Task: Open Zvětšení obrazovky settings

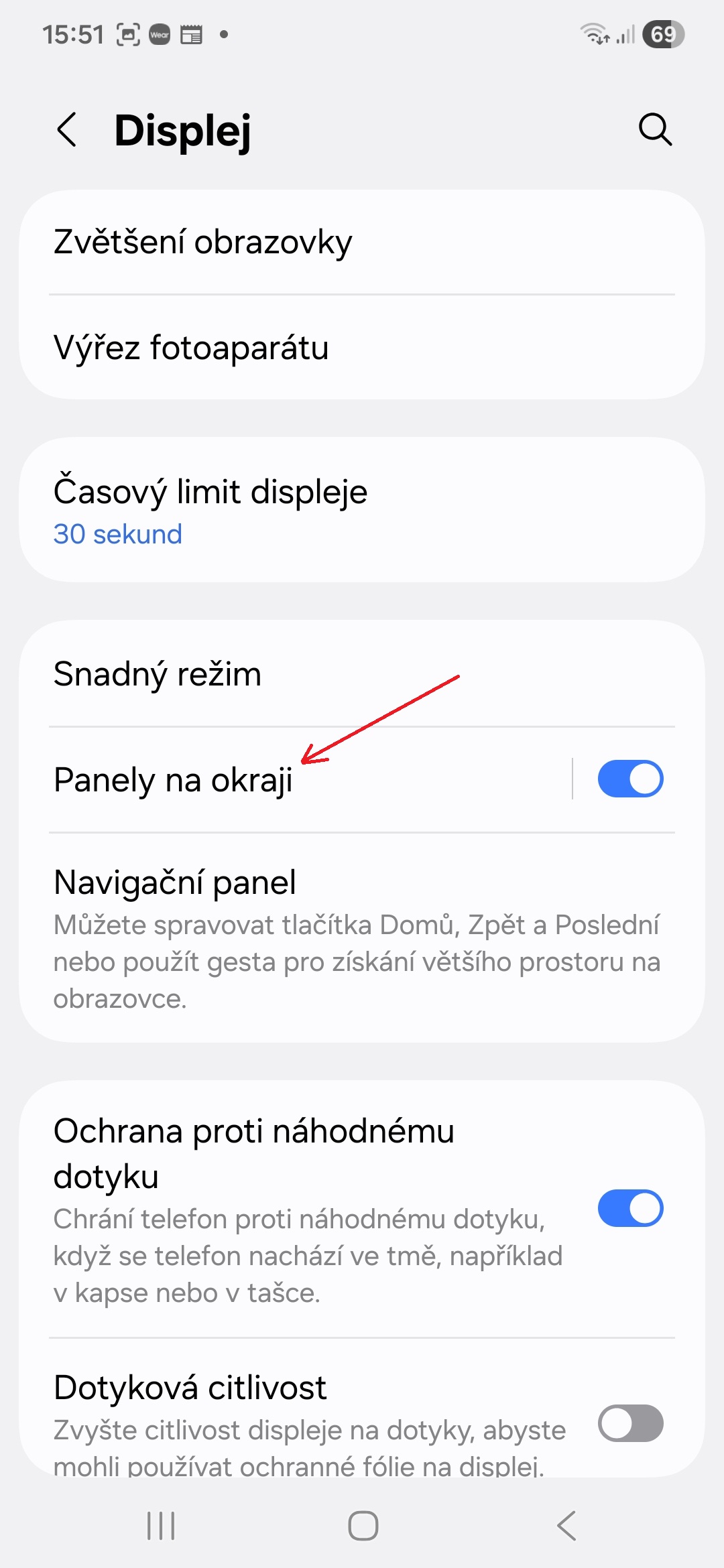Action: pos(362,242)
